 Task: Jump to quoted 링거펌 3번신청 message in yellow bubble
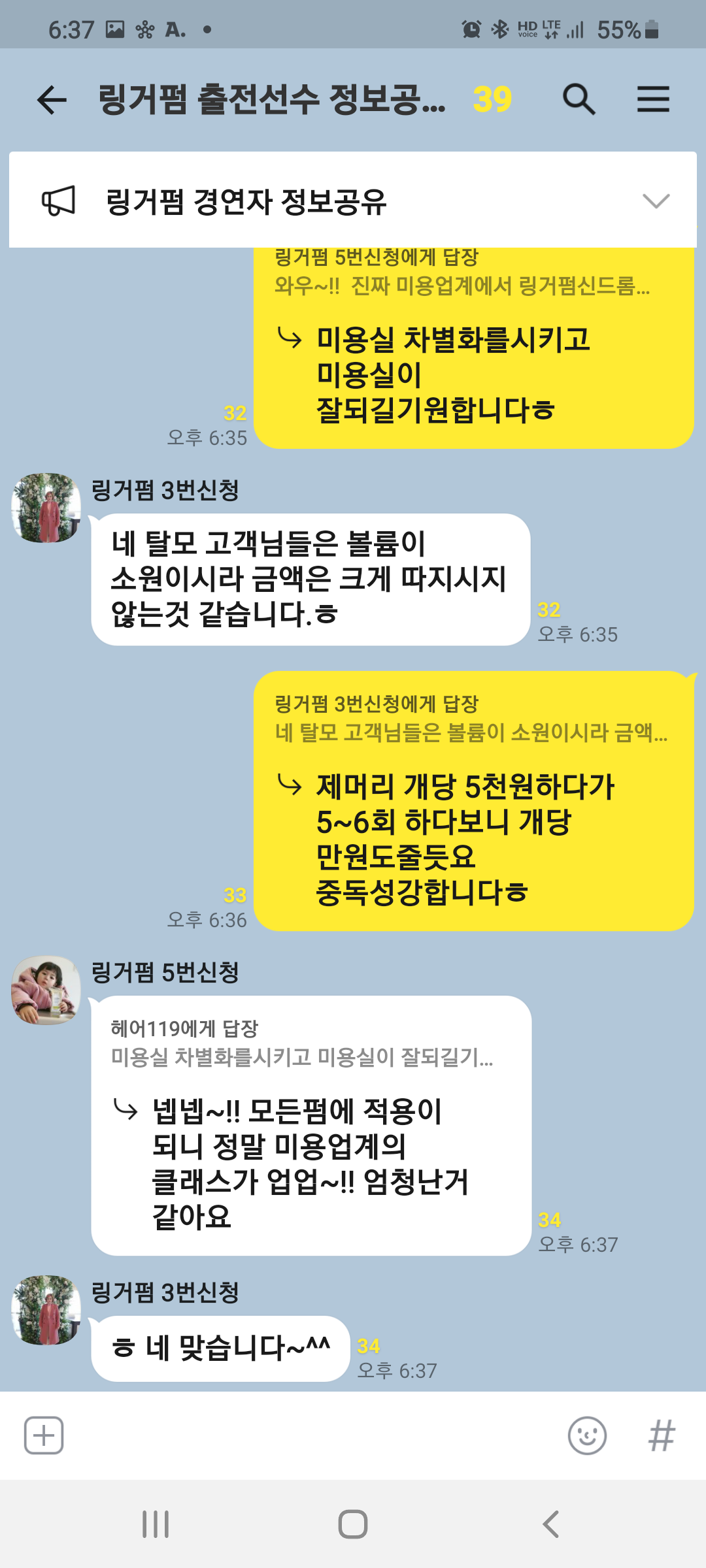tap(471, 719)
